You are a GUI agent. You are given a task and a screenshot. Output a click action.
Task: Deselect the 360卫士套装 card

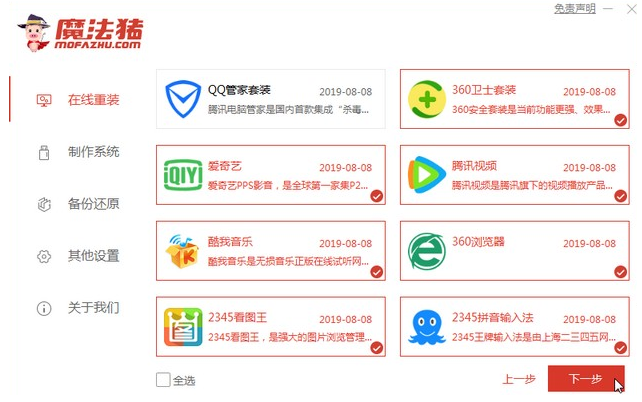click(x=514, y=99)
